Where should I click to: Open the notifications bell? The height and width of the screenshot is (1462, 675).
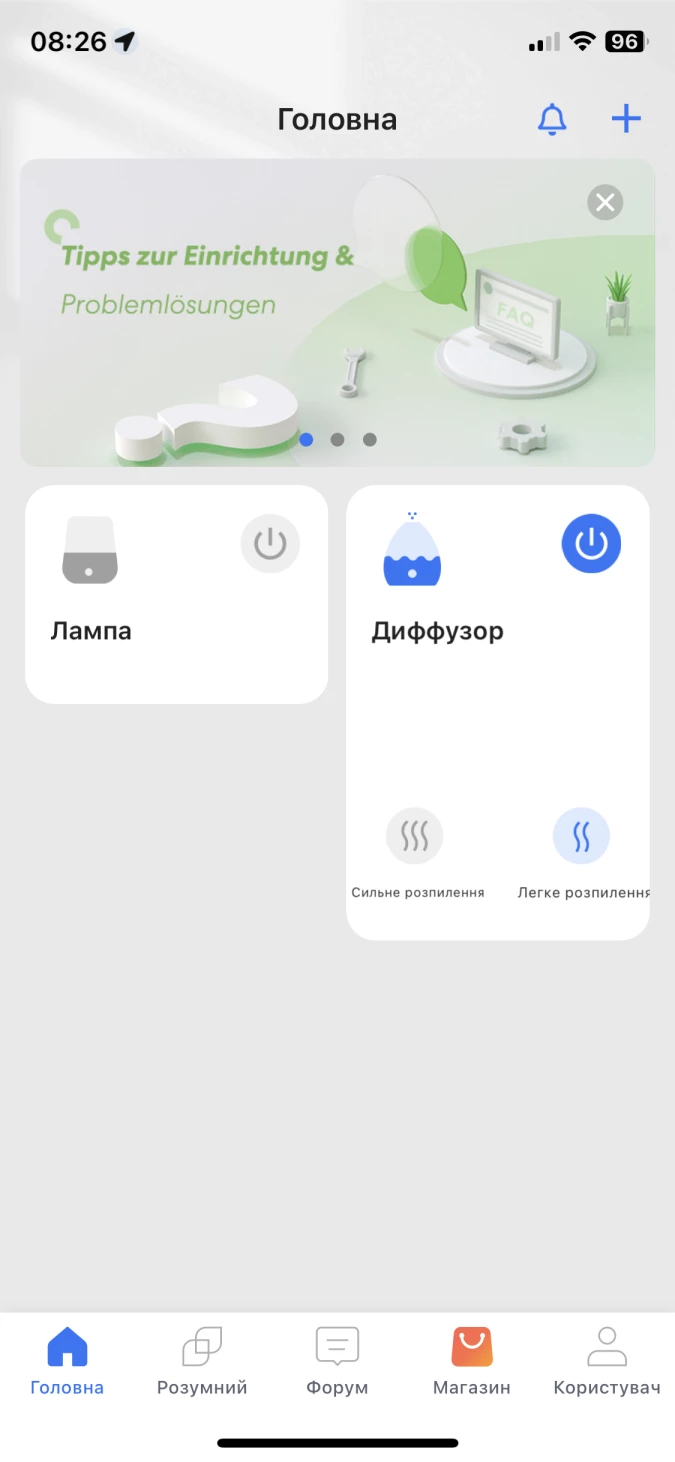click(552, 119)
